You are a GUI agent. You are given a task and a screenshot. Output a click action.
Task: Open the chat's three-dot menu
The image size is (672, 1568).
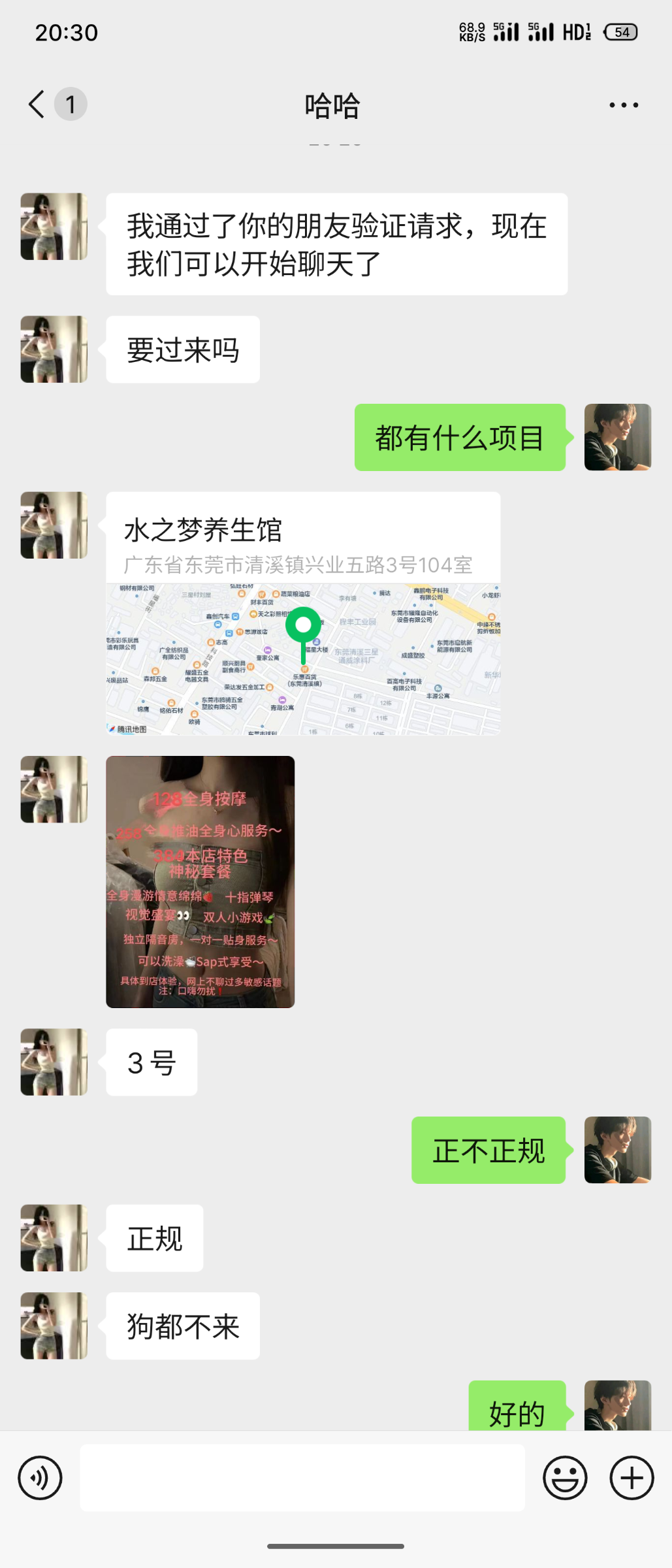click(623, 105)
